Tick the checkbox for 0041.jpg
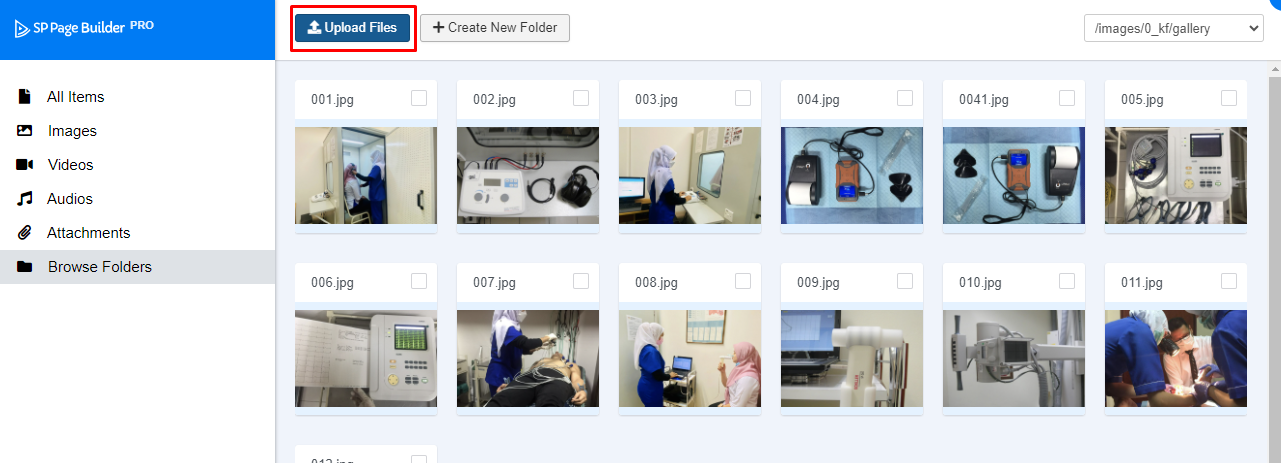 coord(1067,98)
